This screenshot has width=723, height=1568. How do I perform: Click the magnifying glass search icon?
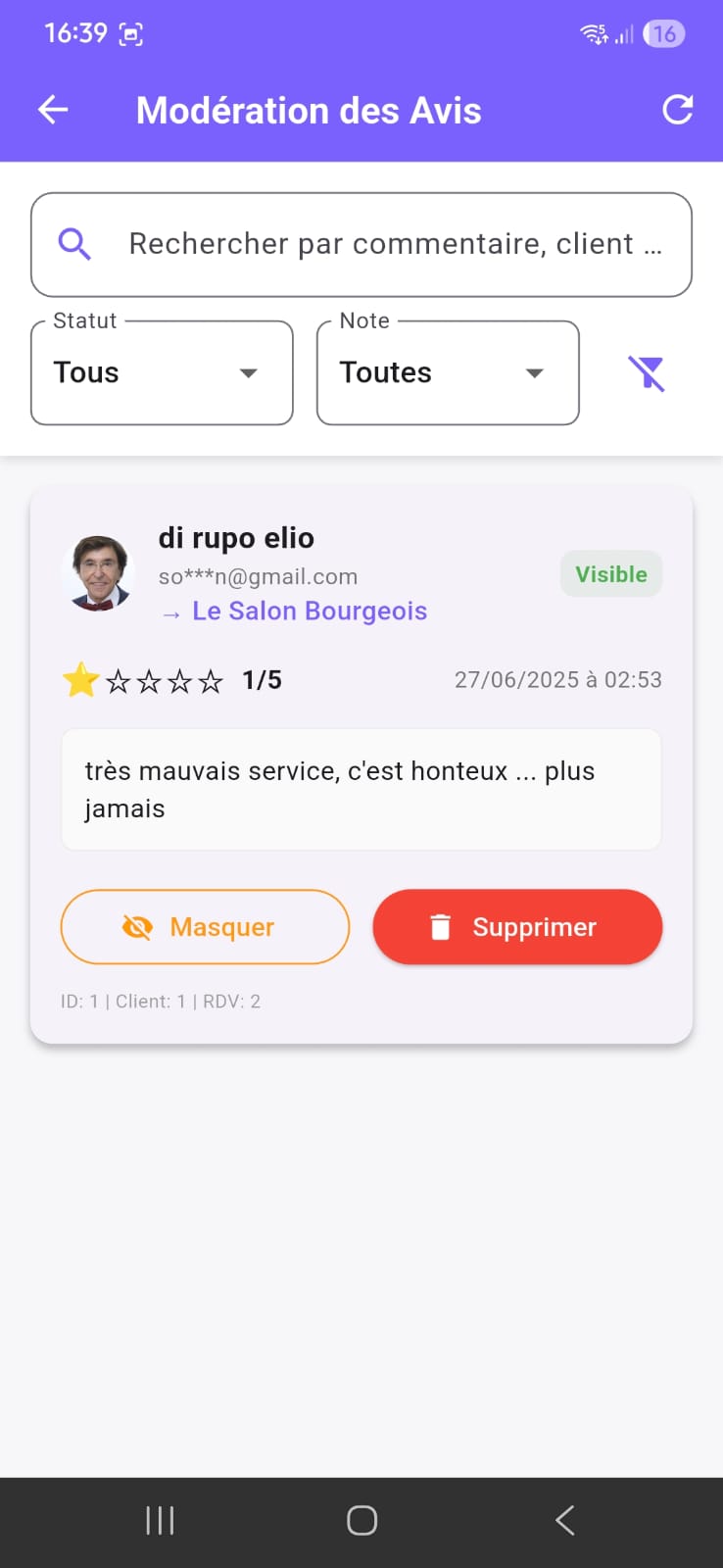coord(73,244)
